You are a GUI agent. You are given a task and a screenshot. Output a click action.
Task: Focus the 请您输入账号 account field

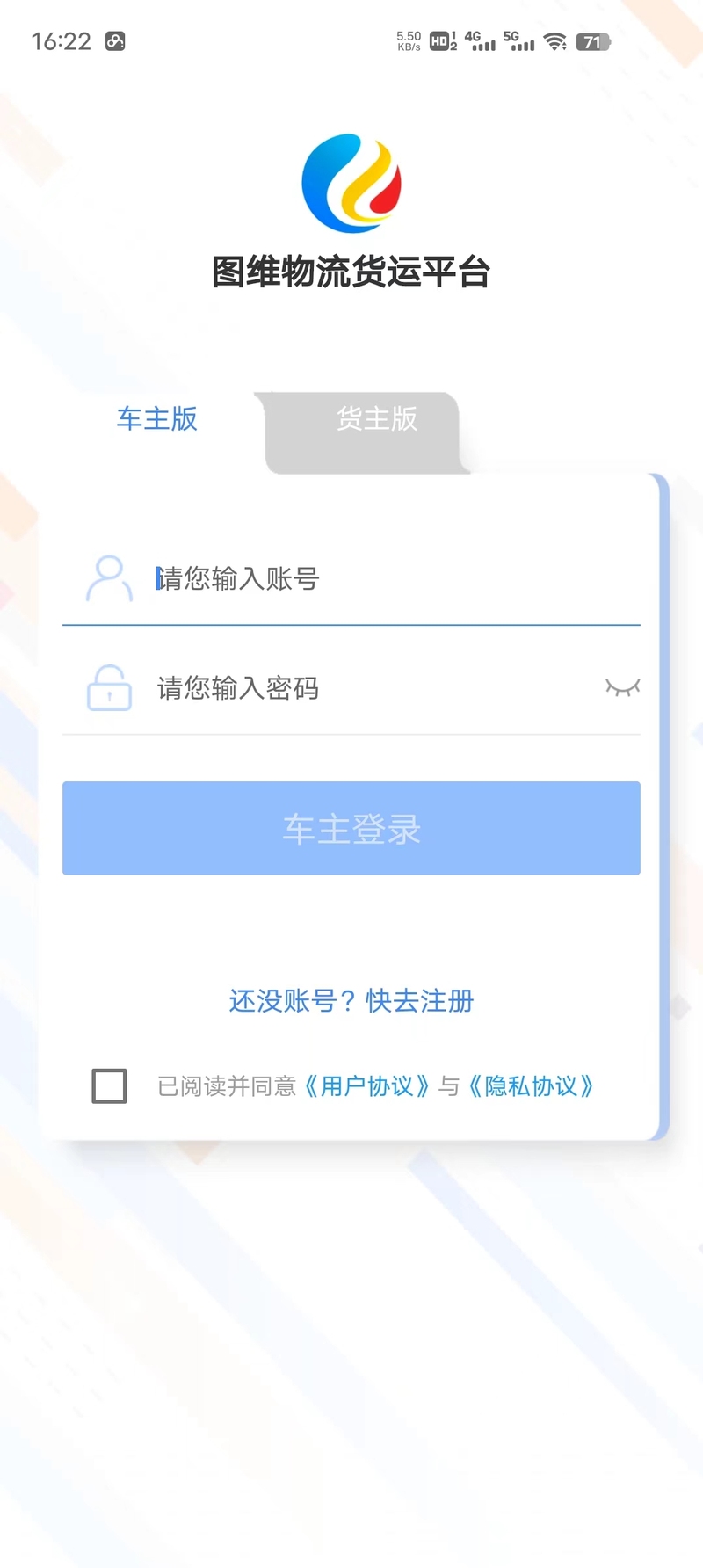387,579
